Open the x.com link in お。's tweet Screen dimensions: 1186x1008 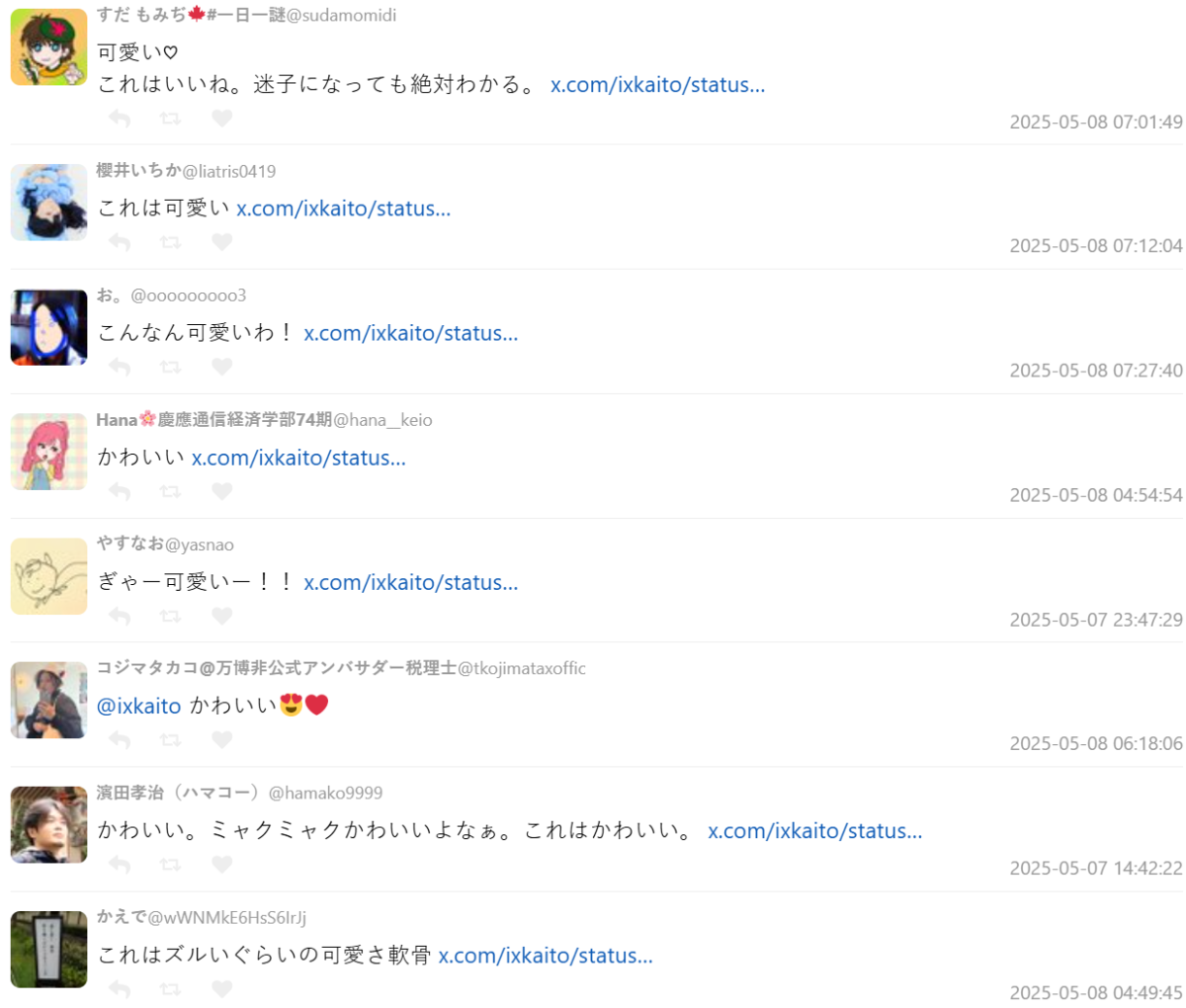click(x=410, y=333)
